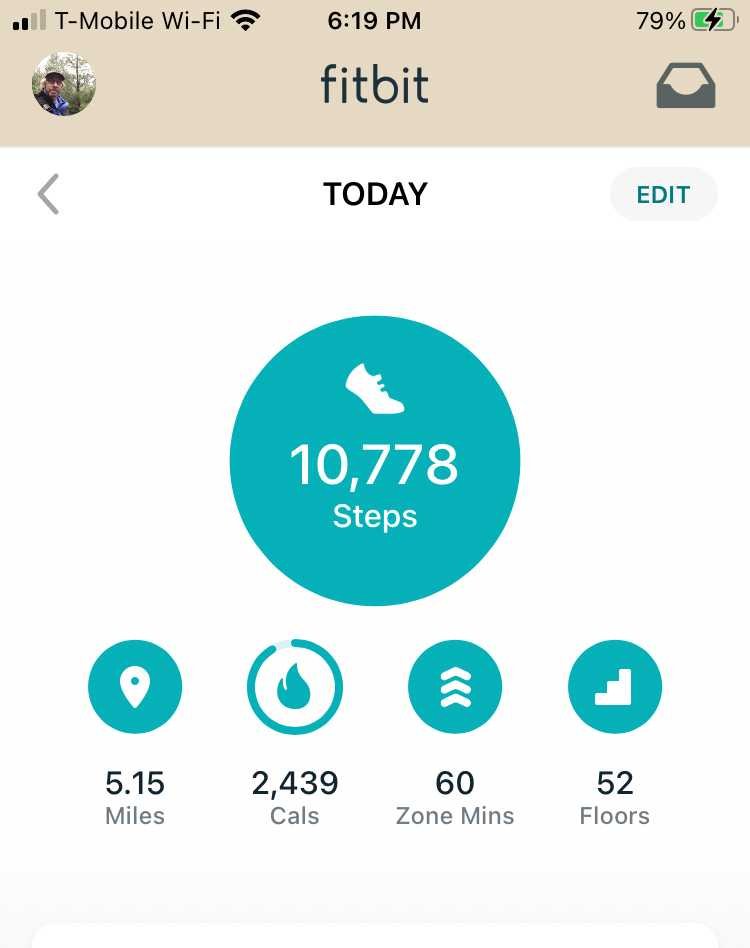The image size is (750, 948).
Task: Go to the previous day arrow
Action: coord(48,194)
